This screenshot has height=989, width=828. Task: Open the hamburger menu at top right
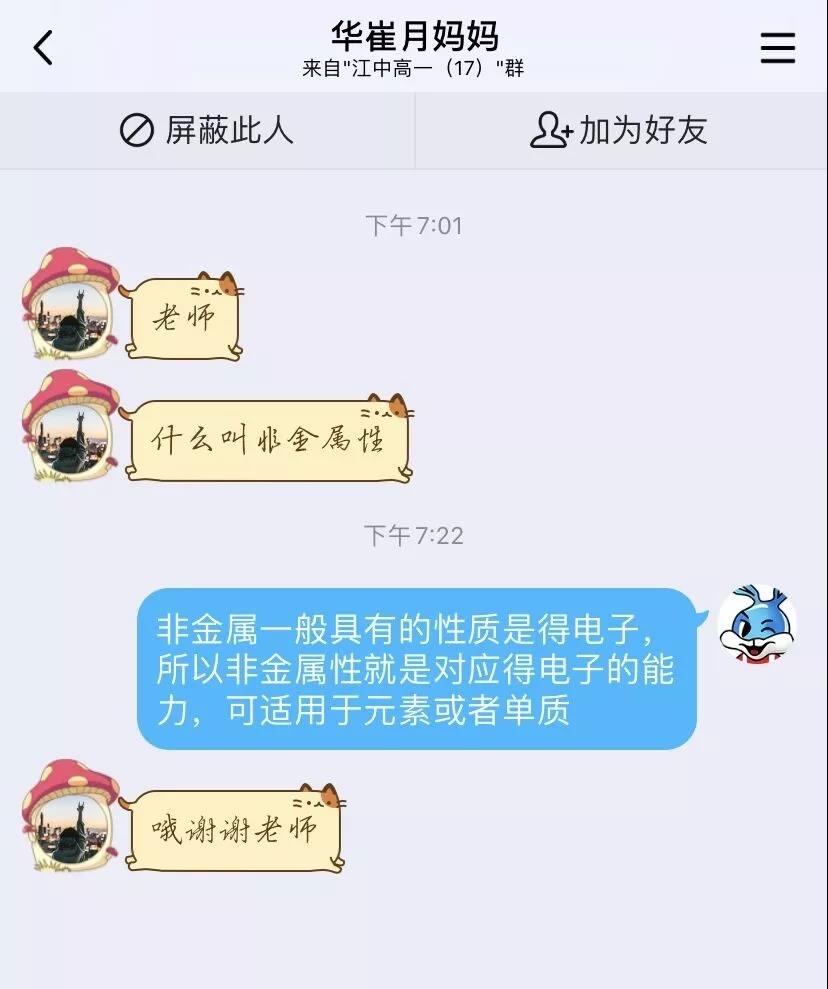(x=777, y=48)
